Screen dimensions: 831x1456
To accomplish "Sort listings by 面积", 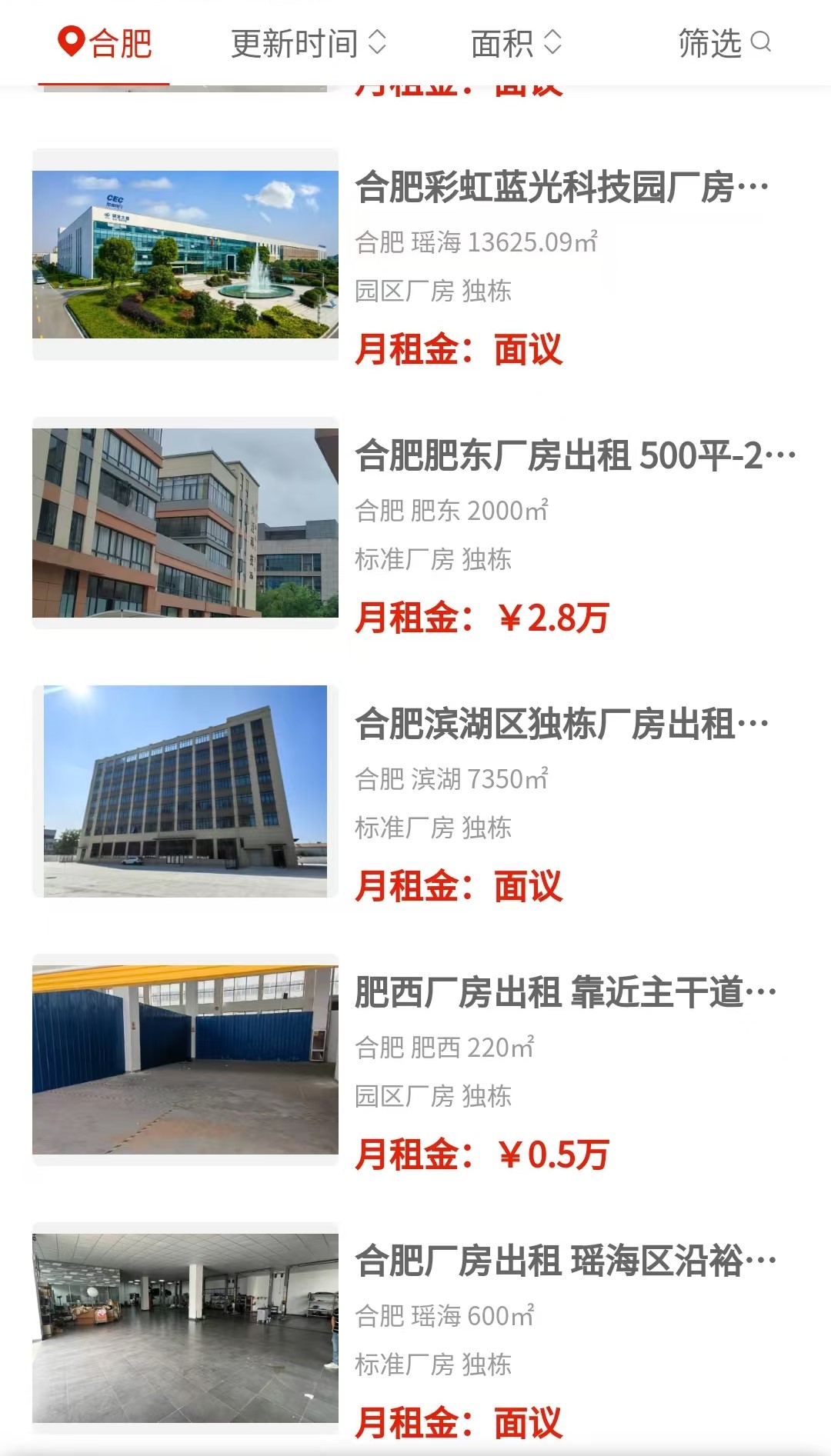I will [x=516, y=44].
